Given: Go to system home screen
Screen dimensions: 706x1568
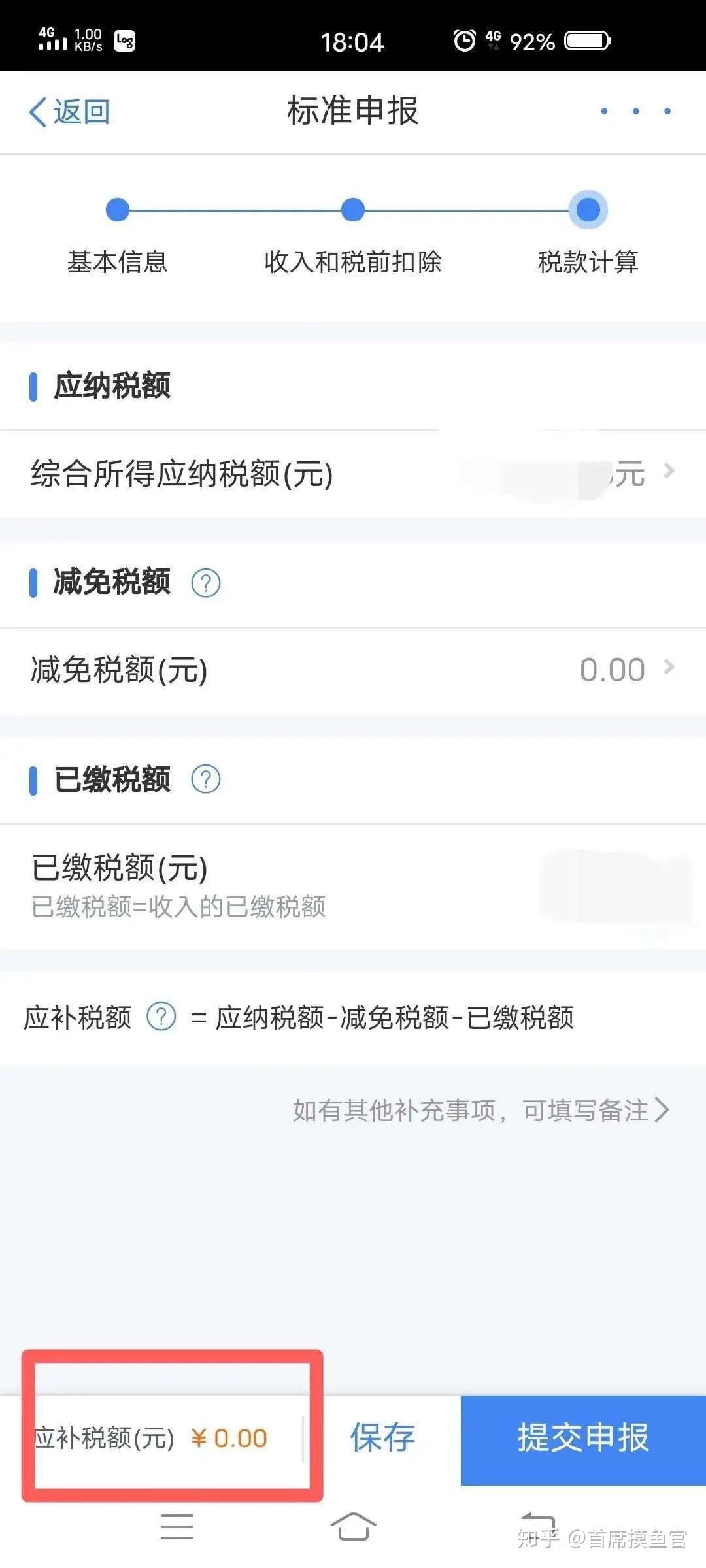Looking at the screenshot, I should 353,1527.
